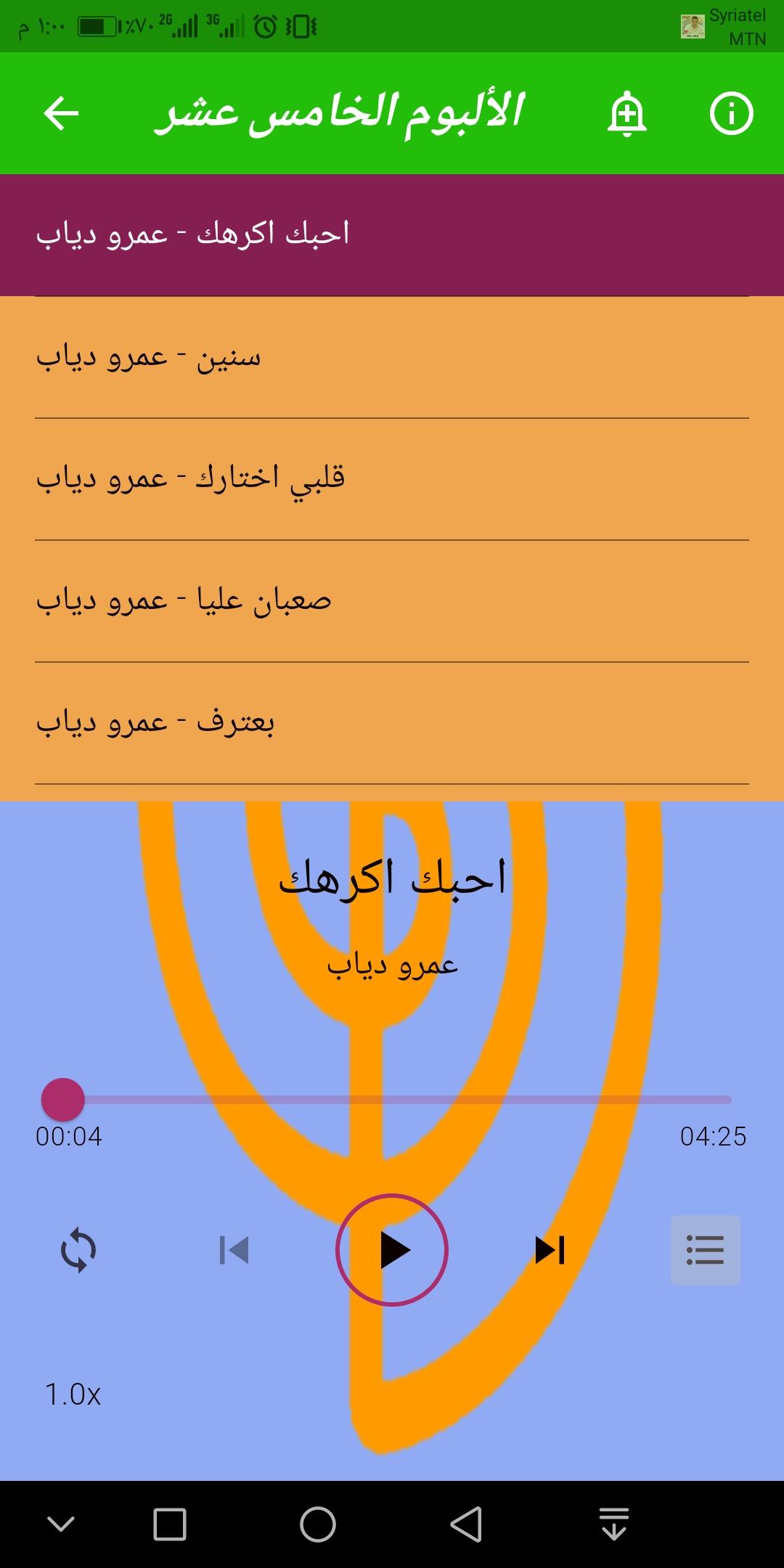Toggle the repeat loop button
This screenshot has width=784, height=1568.
78,1250
